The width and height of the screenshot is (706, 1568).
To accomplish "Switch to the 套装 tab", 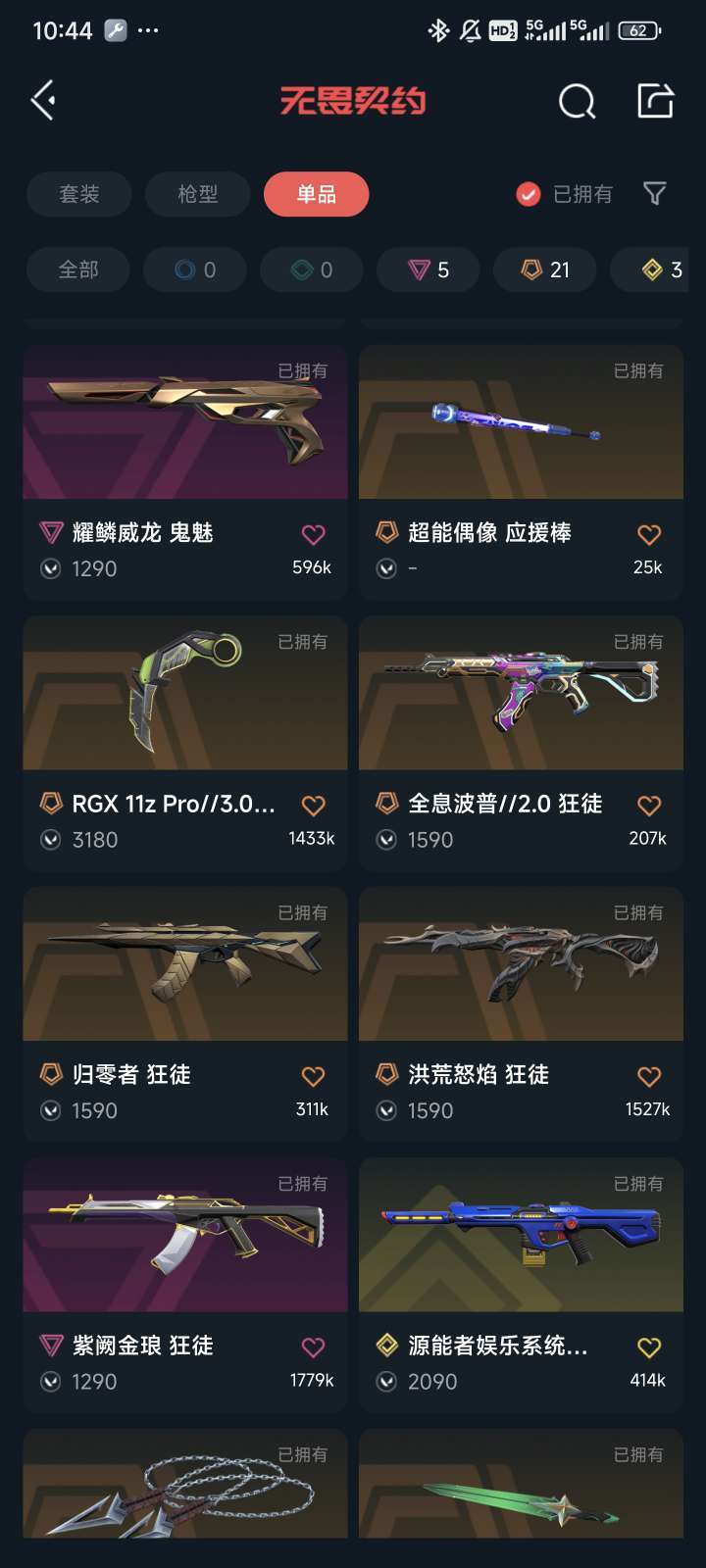I will (78, 194).
